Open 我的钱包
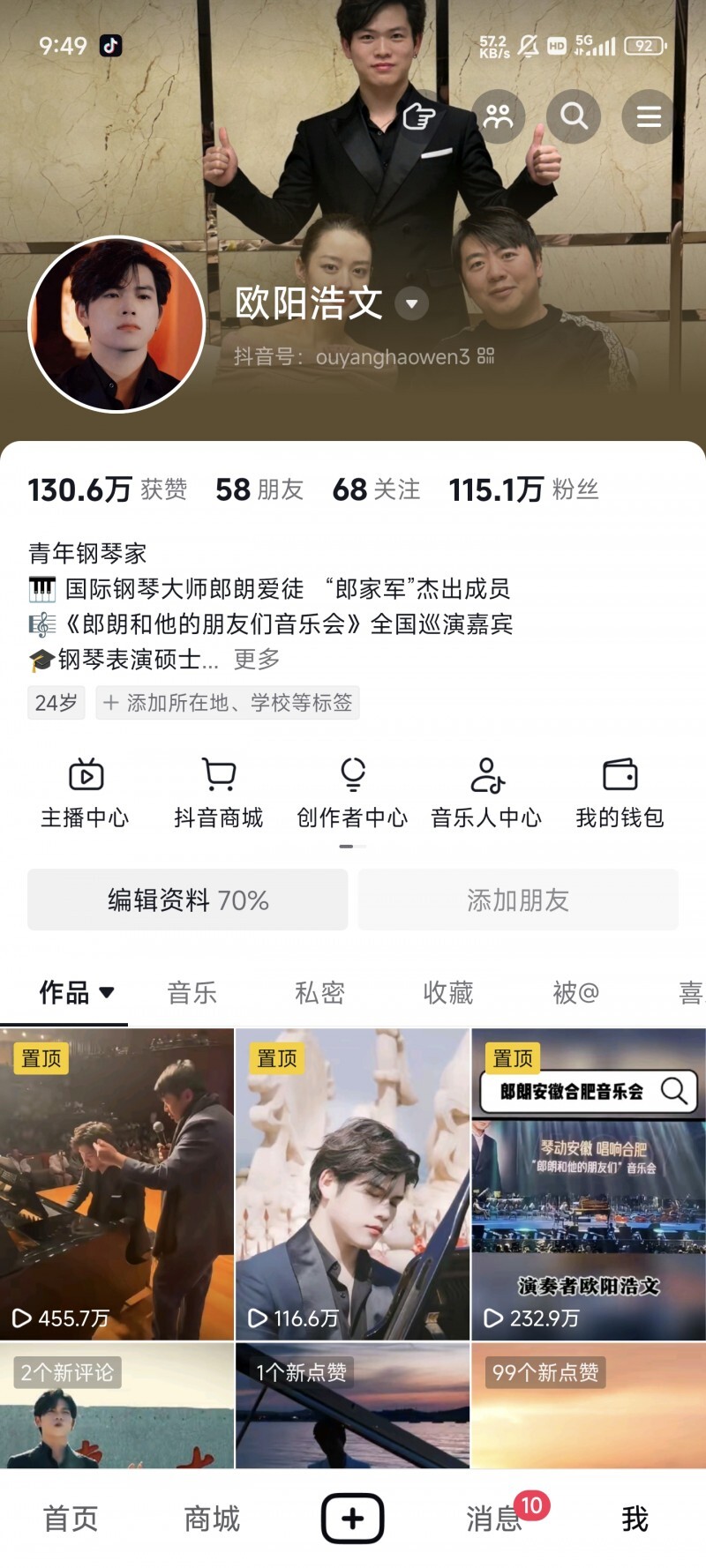706x1568 pixels. 620,793
